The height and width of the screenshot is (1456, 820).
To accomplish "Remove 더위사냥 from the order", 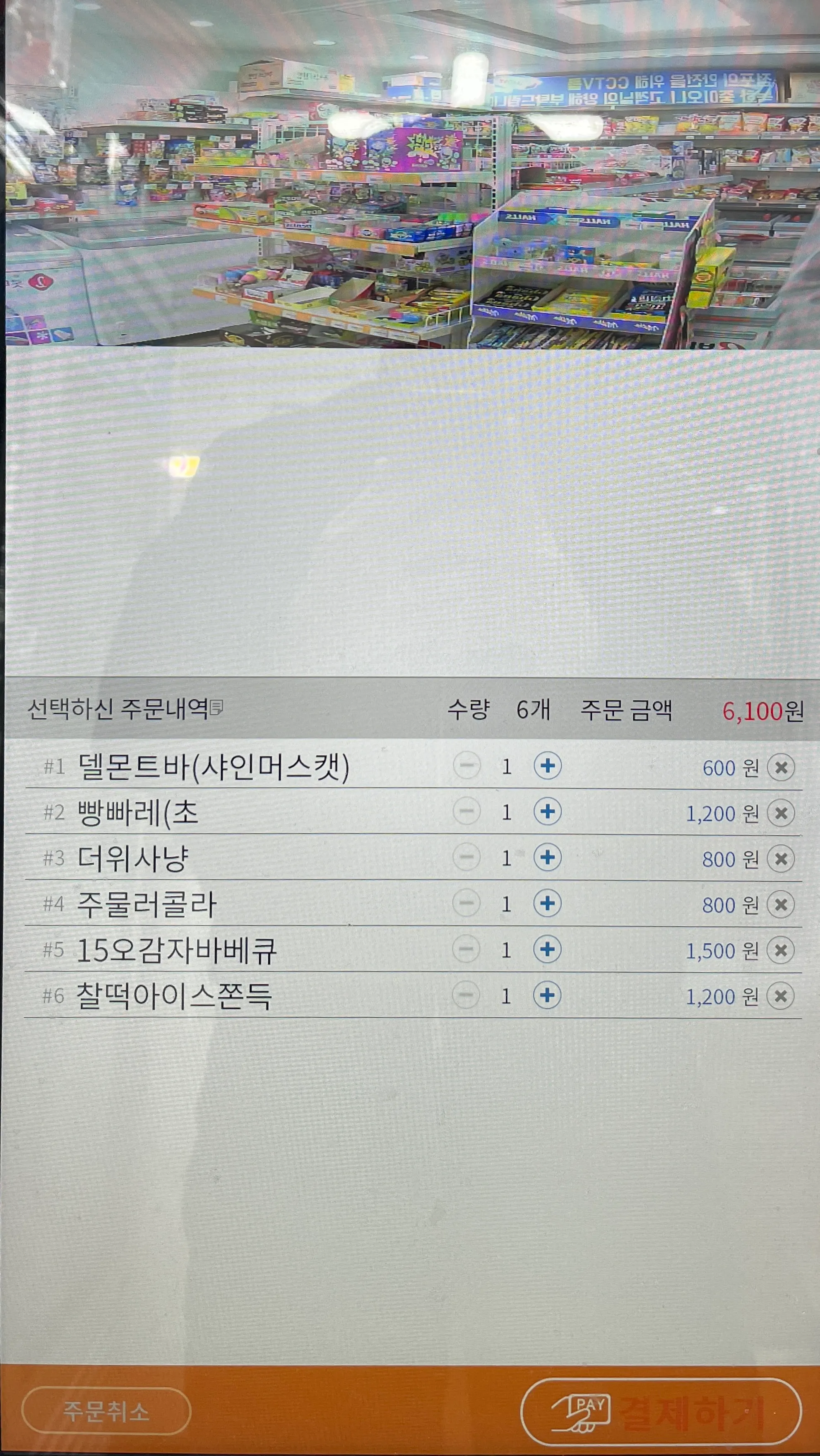I will point(781,859).
